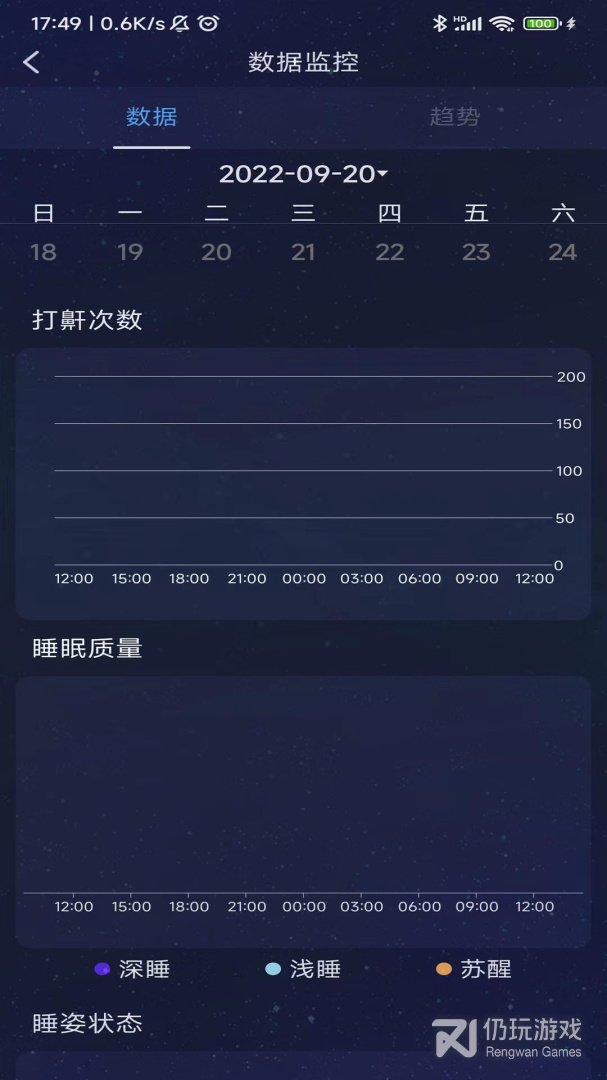
Task: Pick day 24 in the week row
Action: coord(562,252)
